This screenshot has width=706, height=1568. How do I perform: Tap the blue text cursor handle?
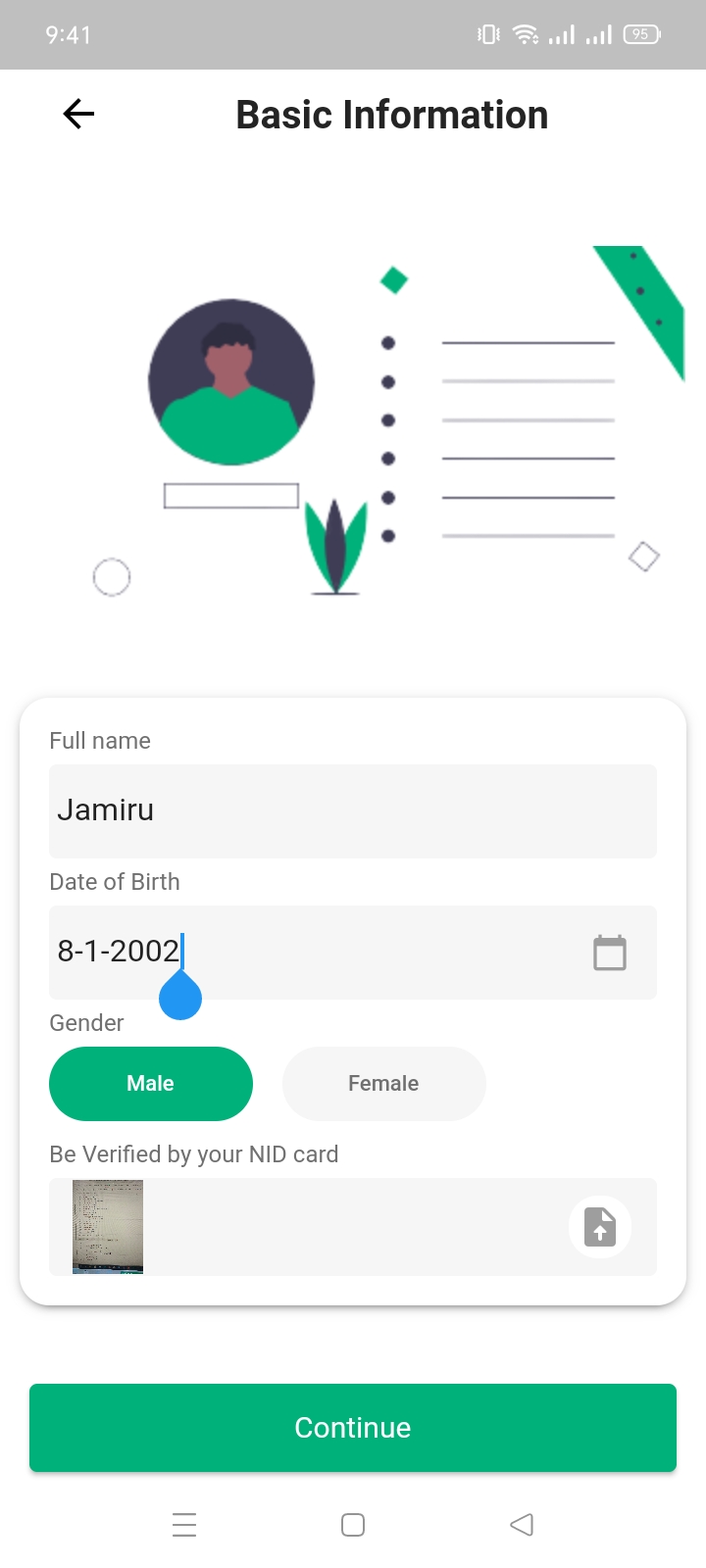tap(181, 995)
